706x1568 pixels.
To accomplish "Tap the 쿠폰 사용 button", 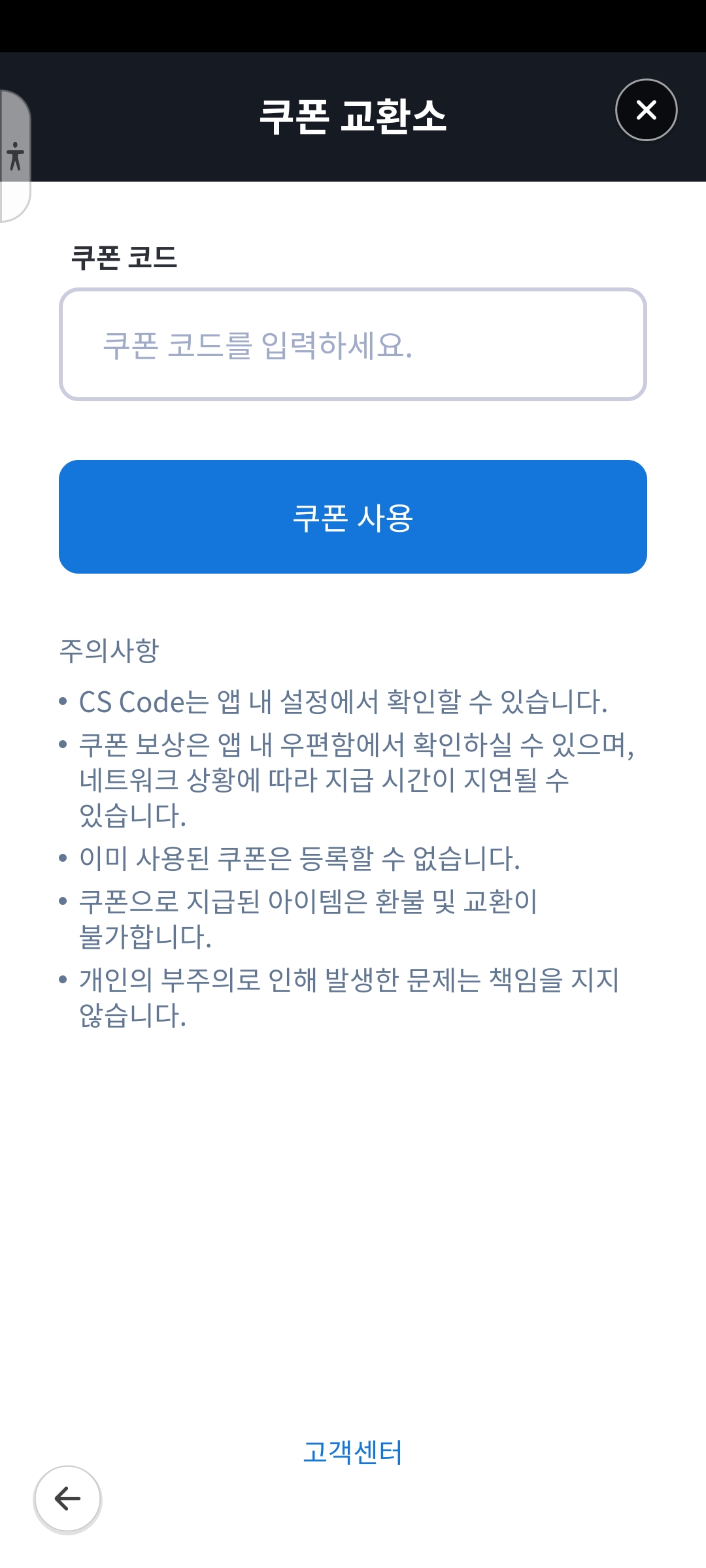I will (x=353, y=517).
